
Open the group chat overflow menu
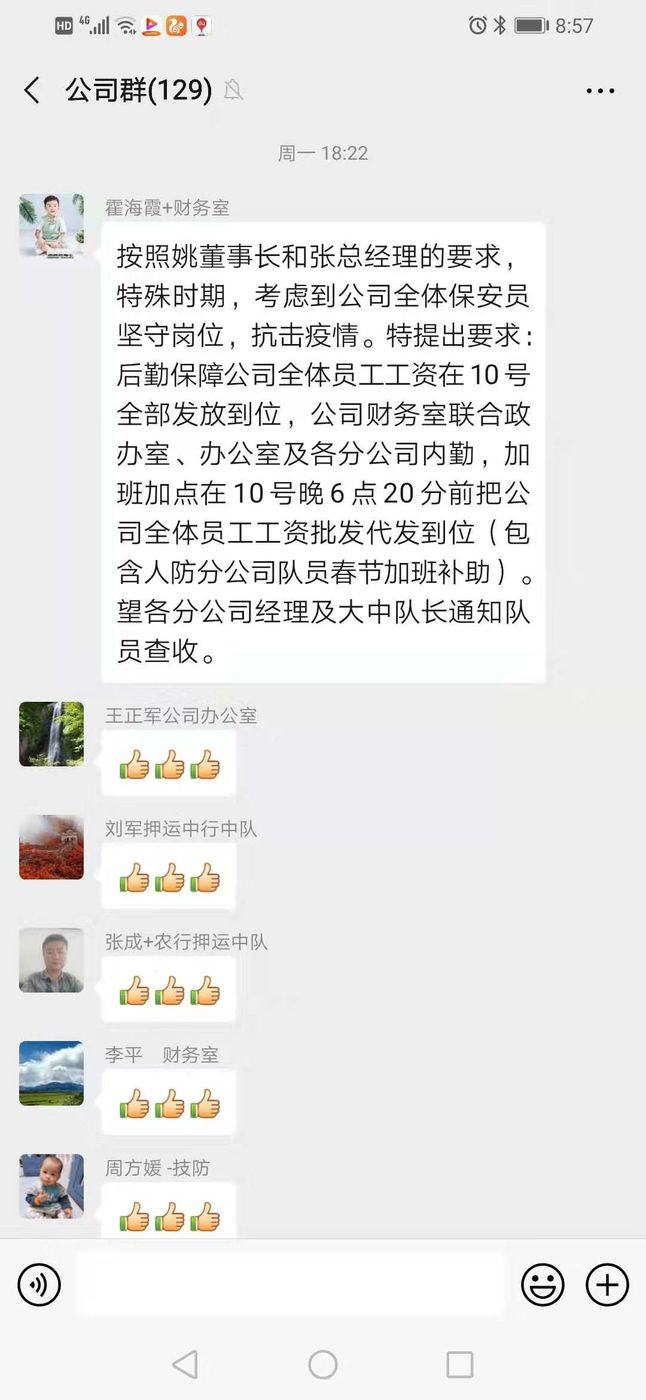click(x=600, y=91)
